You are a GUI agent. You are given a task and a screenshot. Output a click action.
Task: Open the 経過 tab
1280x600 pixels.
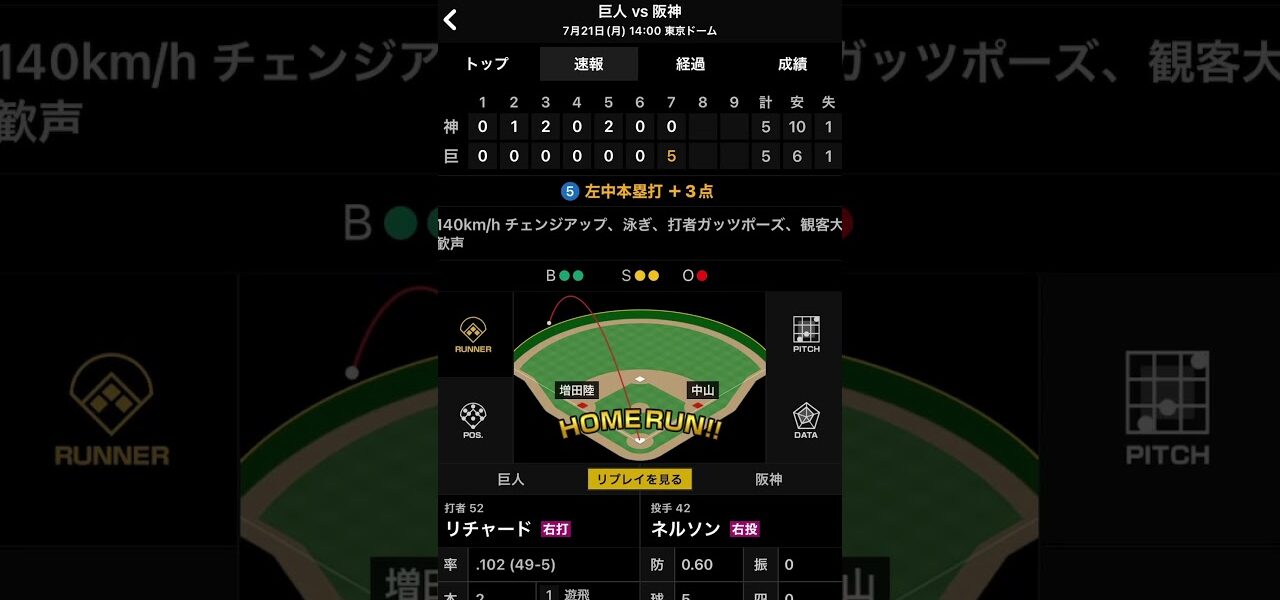coord(690,64)
